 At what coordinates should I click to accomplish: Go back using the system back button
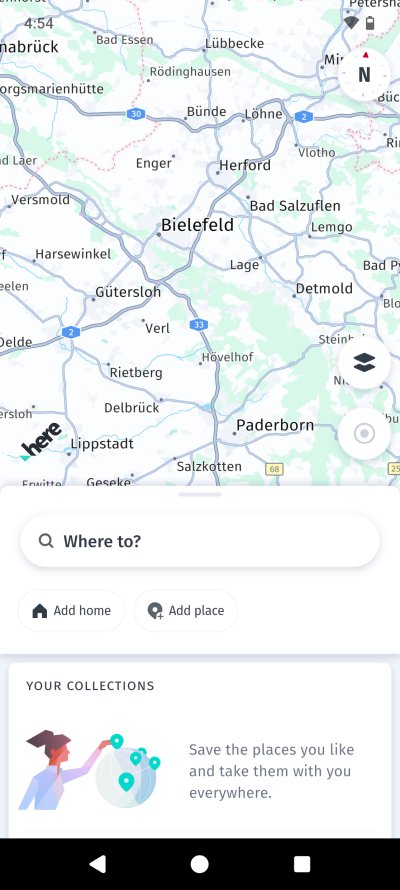point(98,864)
